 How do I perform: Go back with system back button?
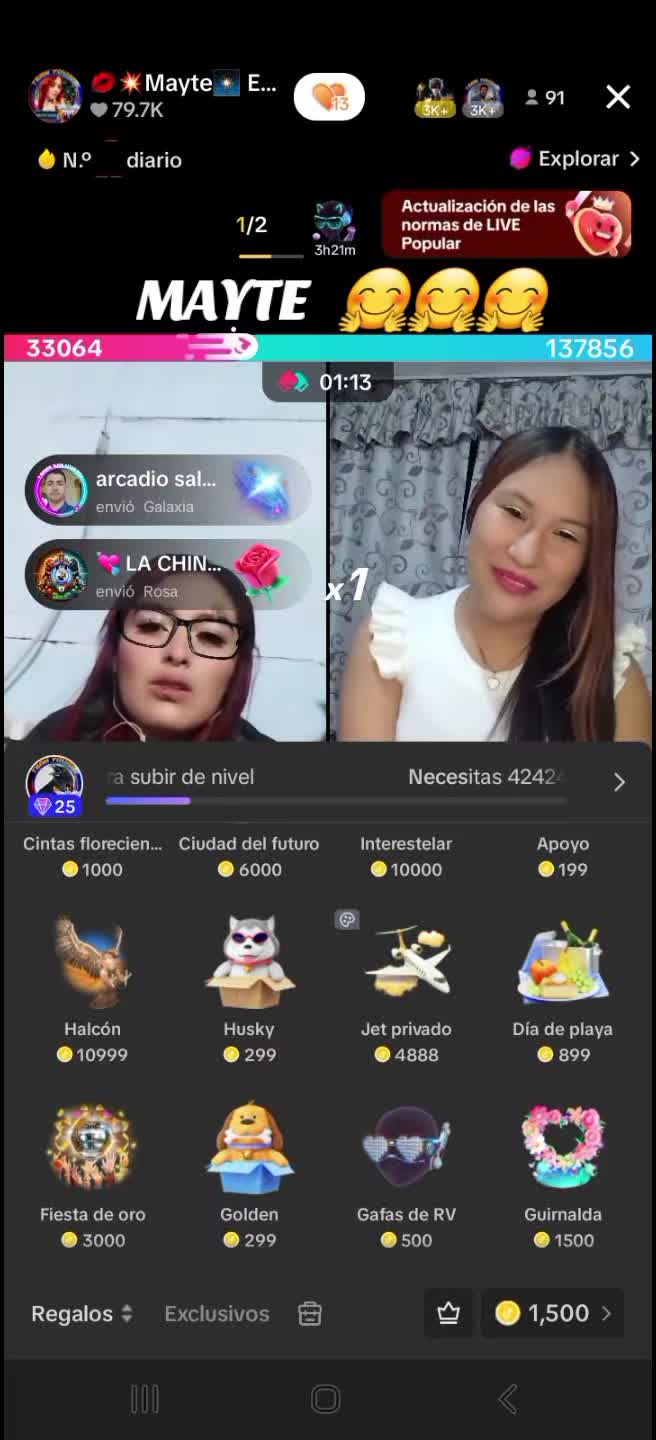[x=508, y=1399]
